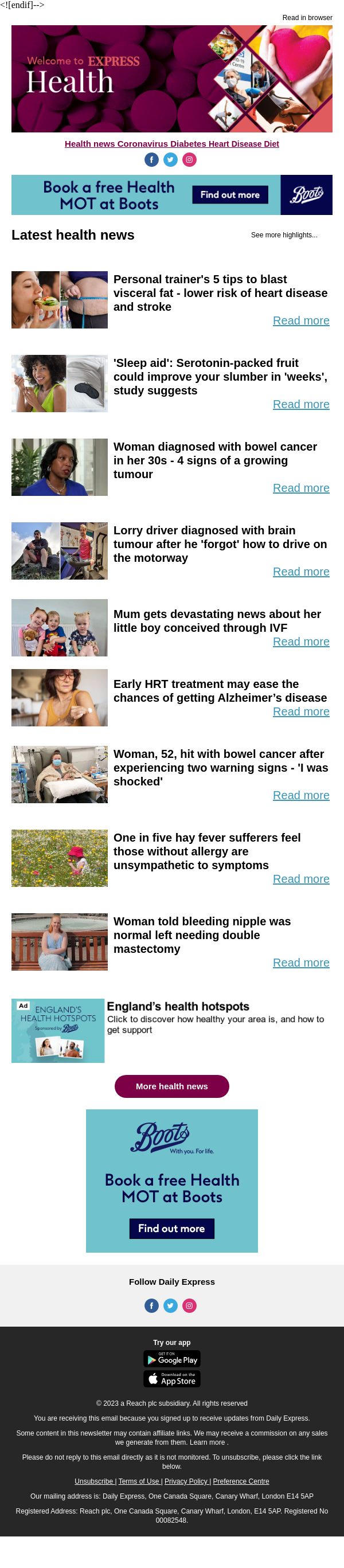Read more about visceral fat tips
Screen dimensions: 344x1568
[x=301, y=321]
